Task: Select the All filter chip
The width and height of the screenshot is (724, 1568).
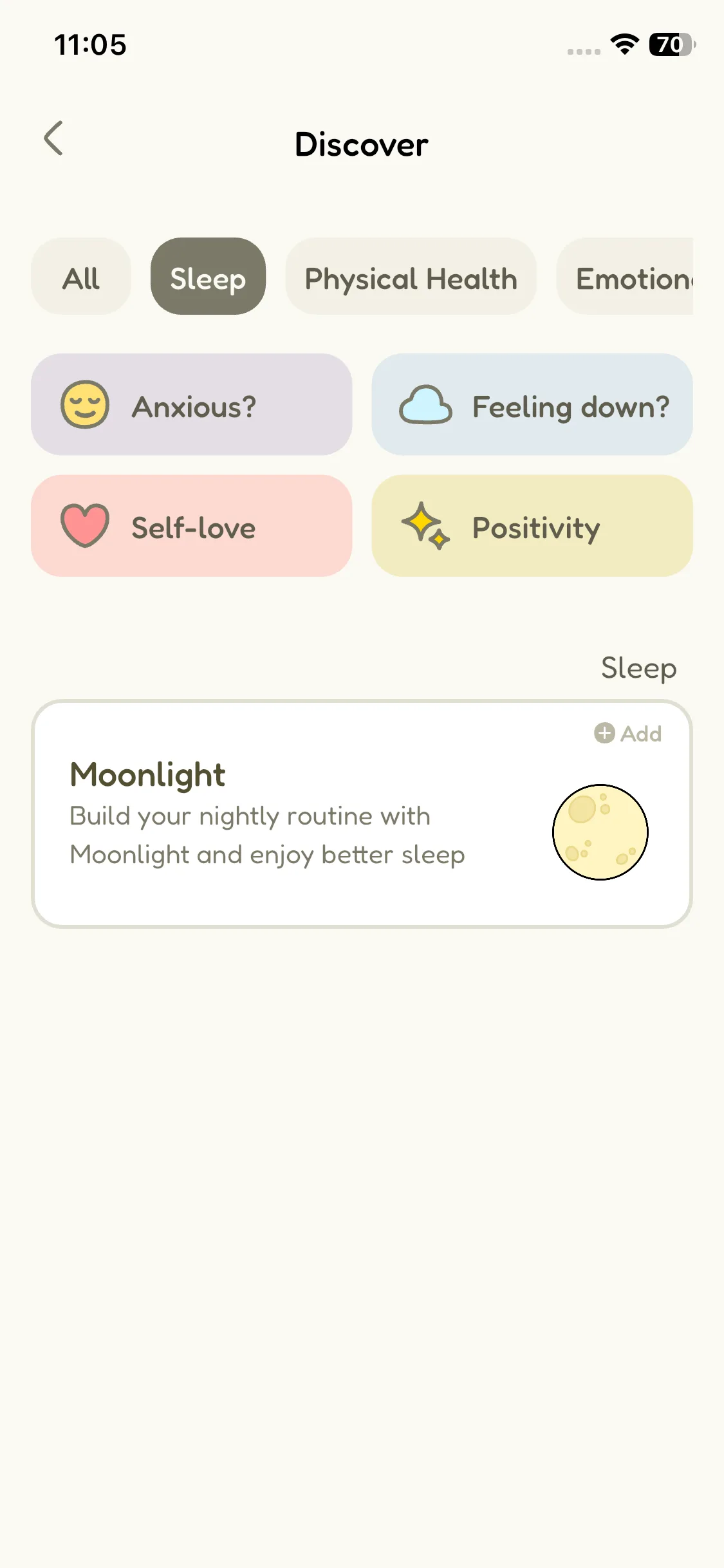Action: 81,277
